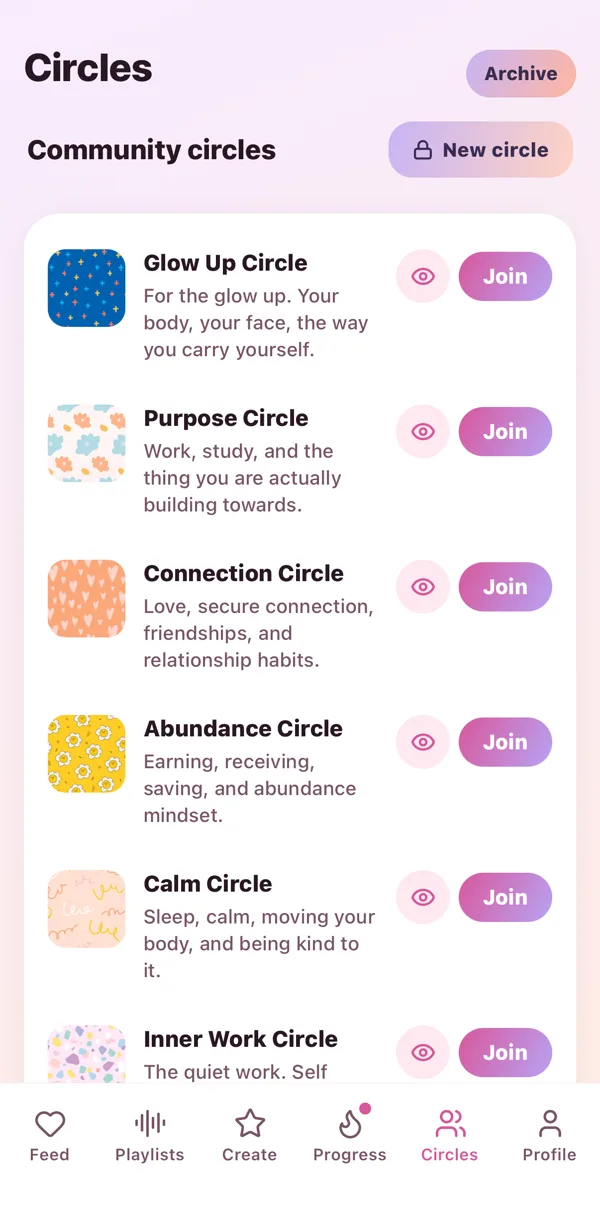The width and height of the screenshot is (600, 1220).
Task: Open the Archive button
Action: pos(521,74)
